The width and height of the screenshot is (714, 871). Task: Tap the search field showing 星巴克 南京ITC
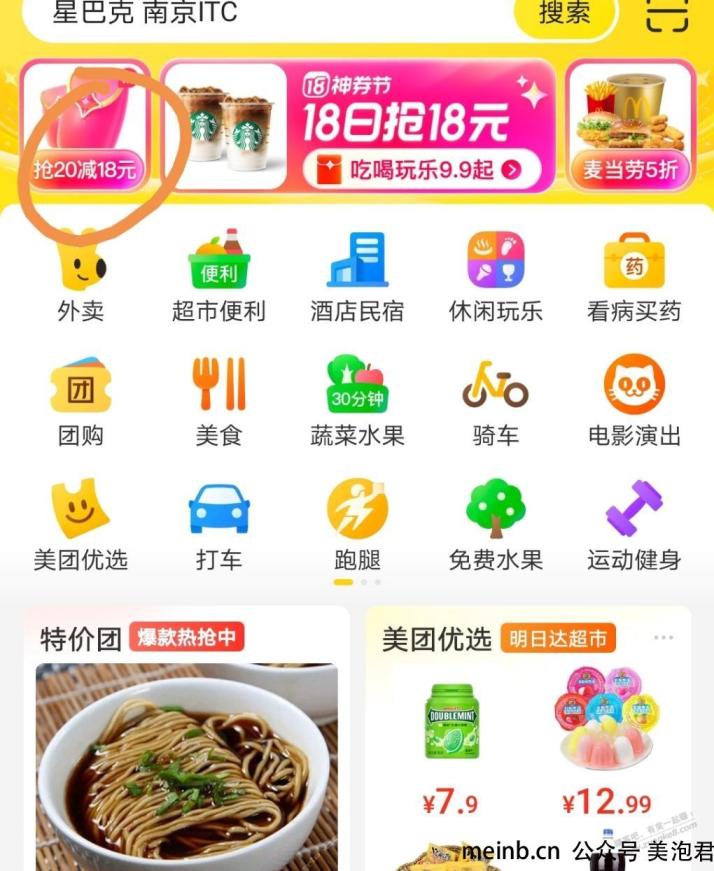pos(260,14)
